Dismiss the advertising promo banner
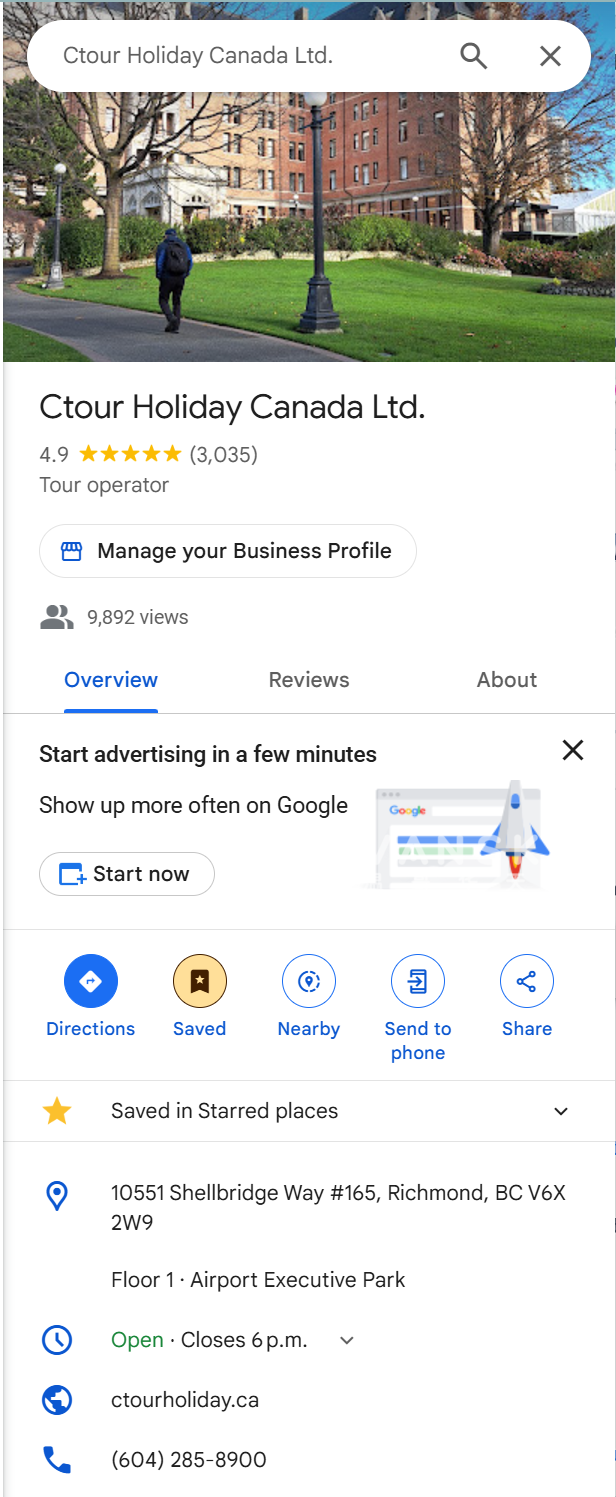616x1497 pixels. (x=573, y=750)
